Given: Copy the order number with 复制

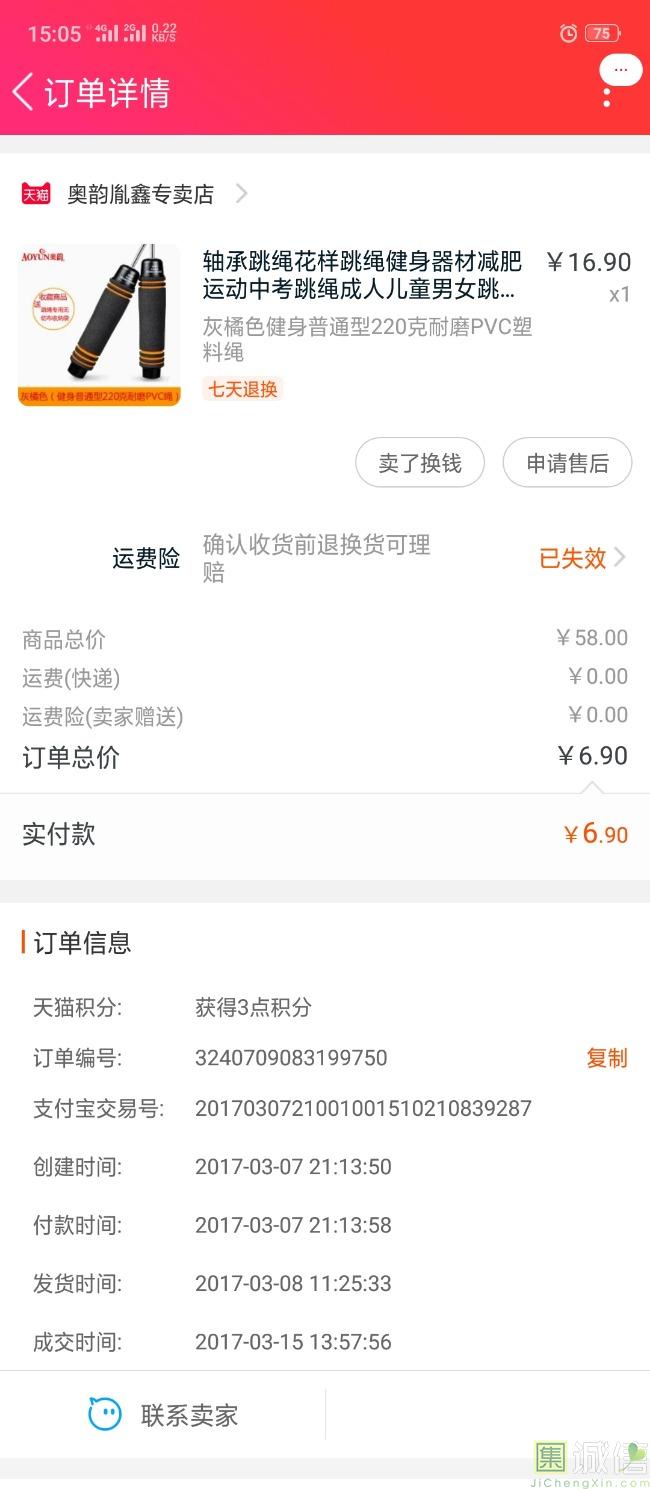Looking at the screenshot, I should click(x=606, y=1058).
